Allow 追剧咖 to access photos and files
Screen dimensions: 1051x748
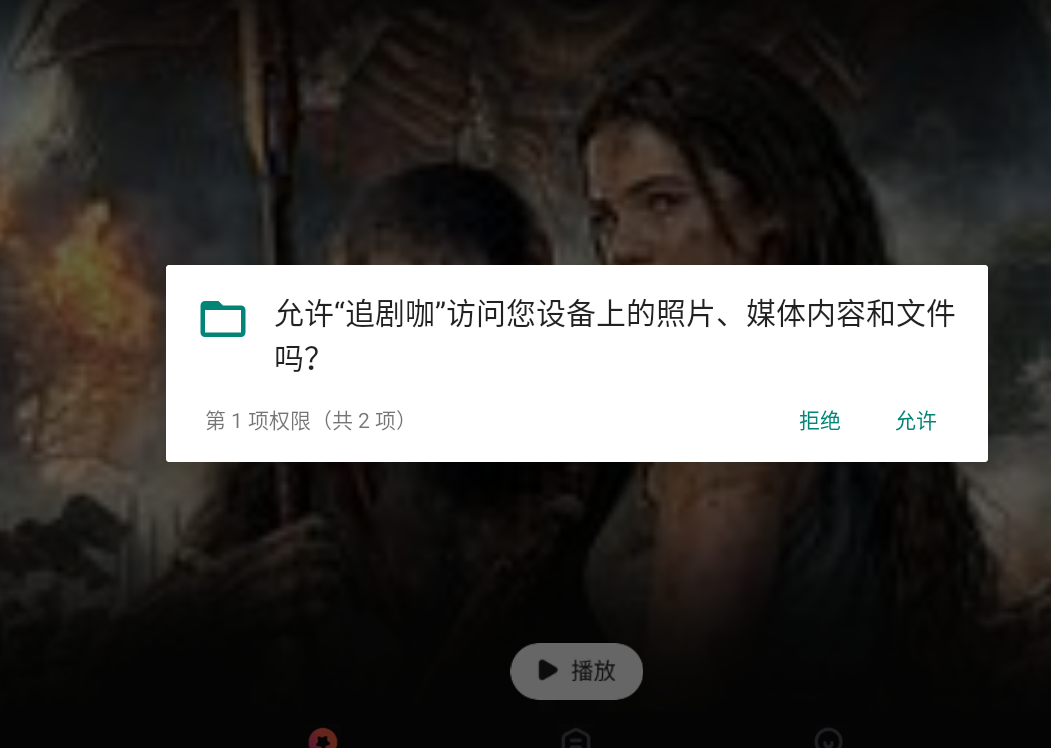(915, 421)
